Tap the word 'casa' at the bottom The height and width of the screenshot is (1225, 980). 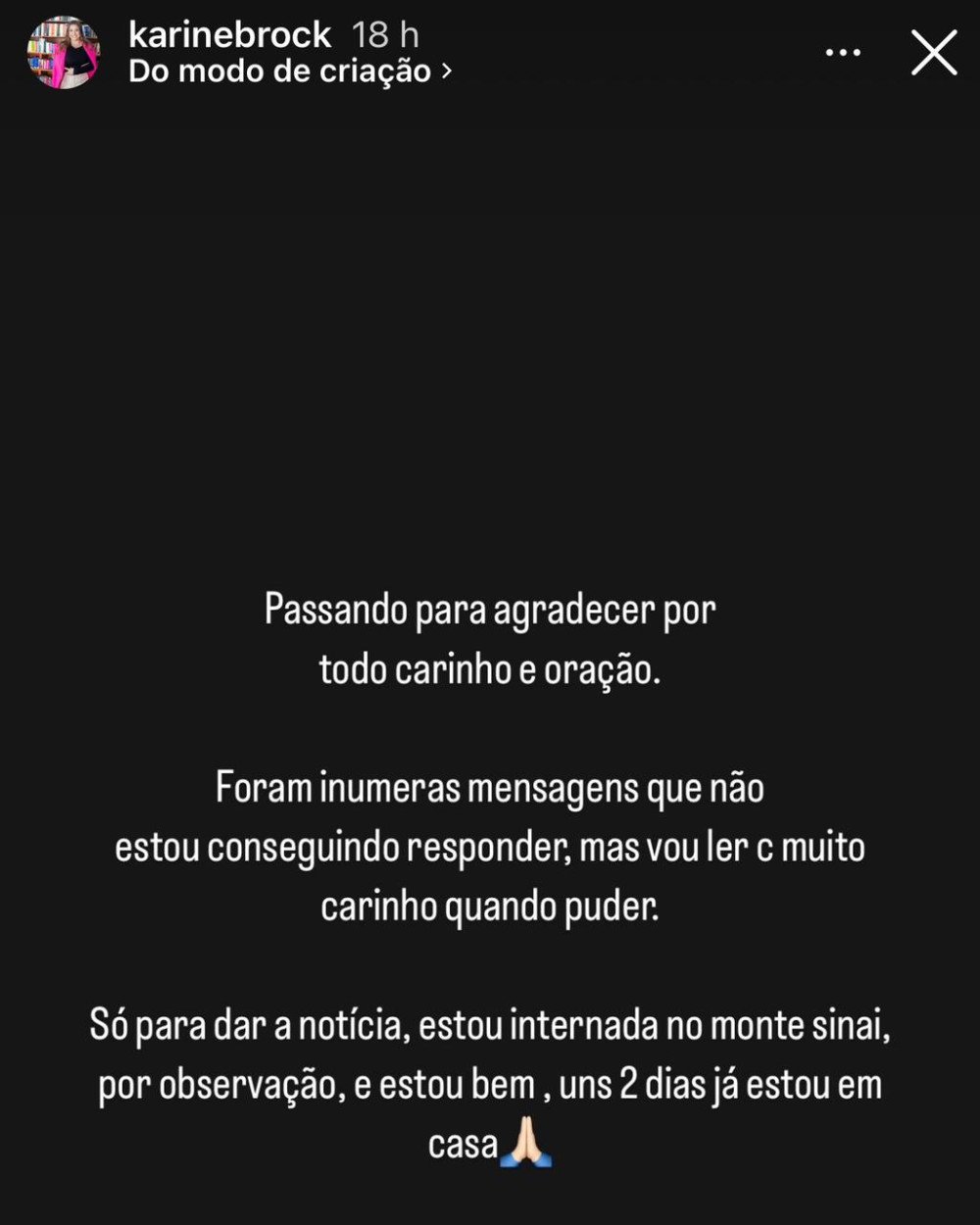pos(461,1146)
